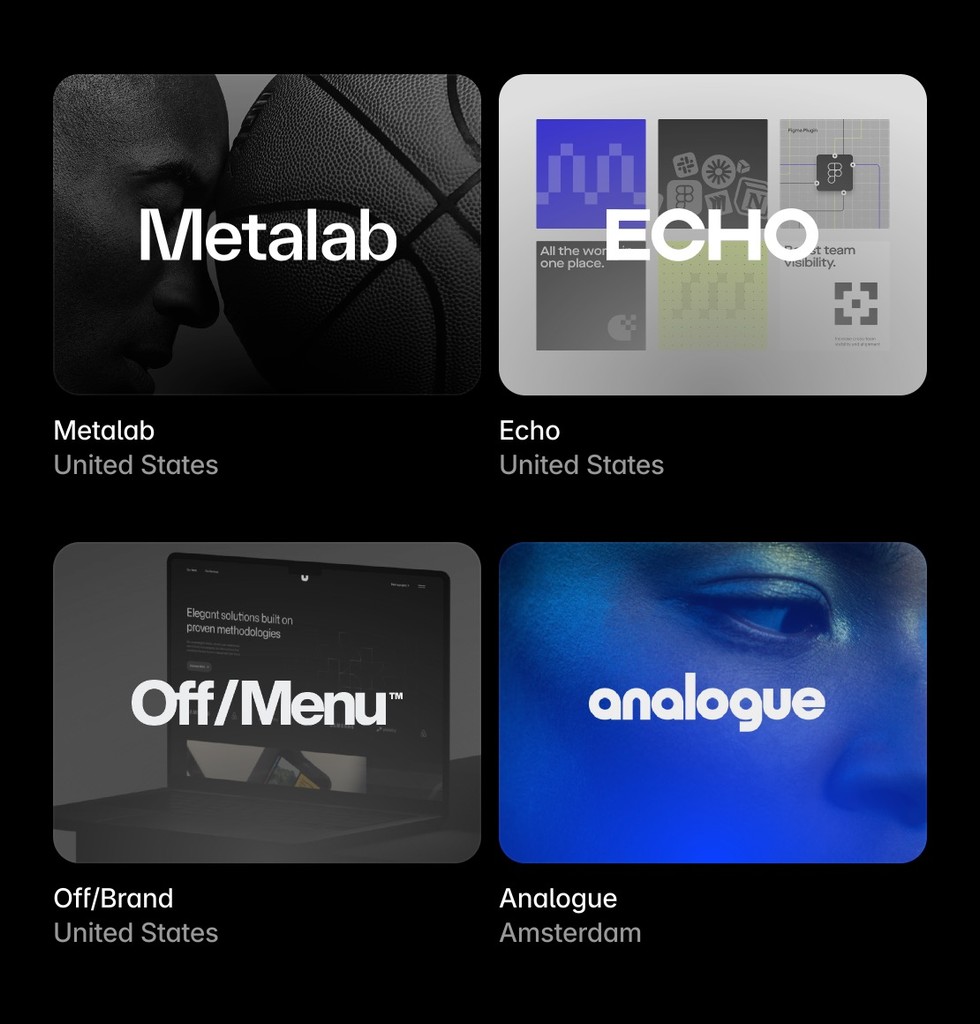Open the Metalab agency card

coord(267,235)
